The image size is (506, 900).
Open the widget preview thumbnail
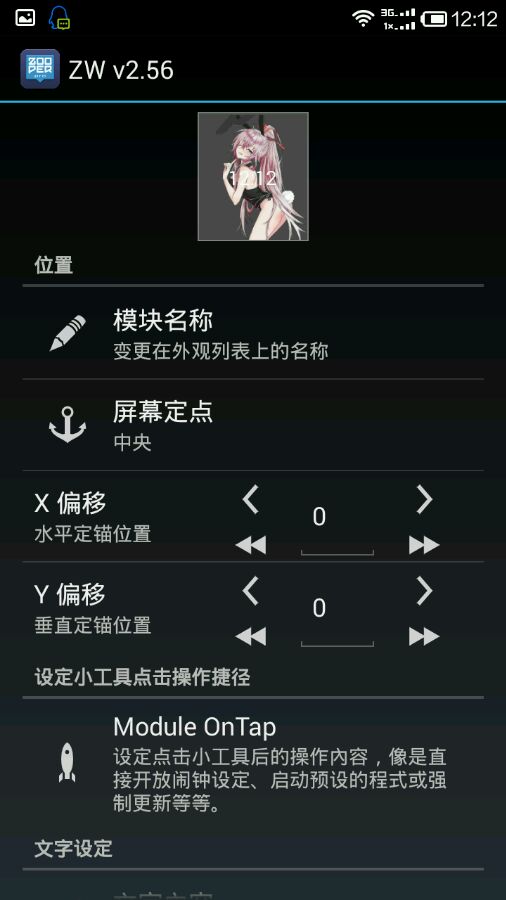(x=253, y=176)
